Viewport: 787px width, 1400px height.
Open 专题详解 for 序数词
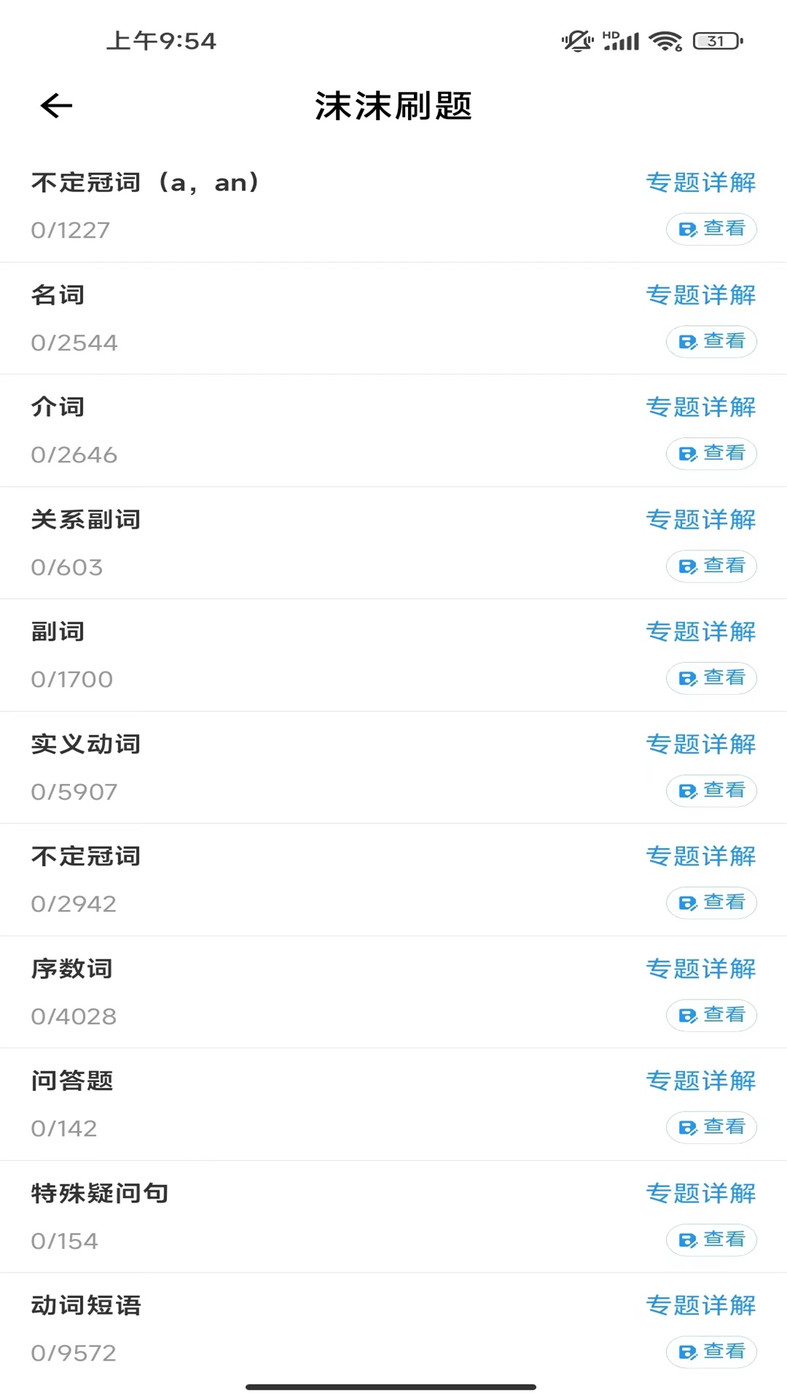point(700,968)
